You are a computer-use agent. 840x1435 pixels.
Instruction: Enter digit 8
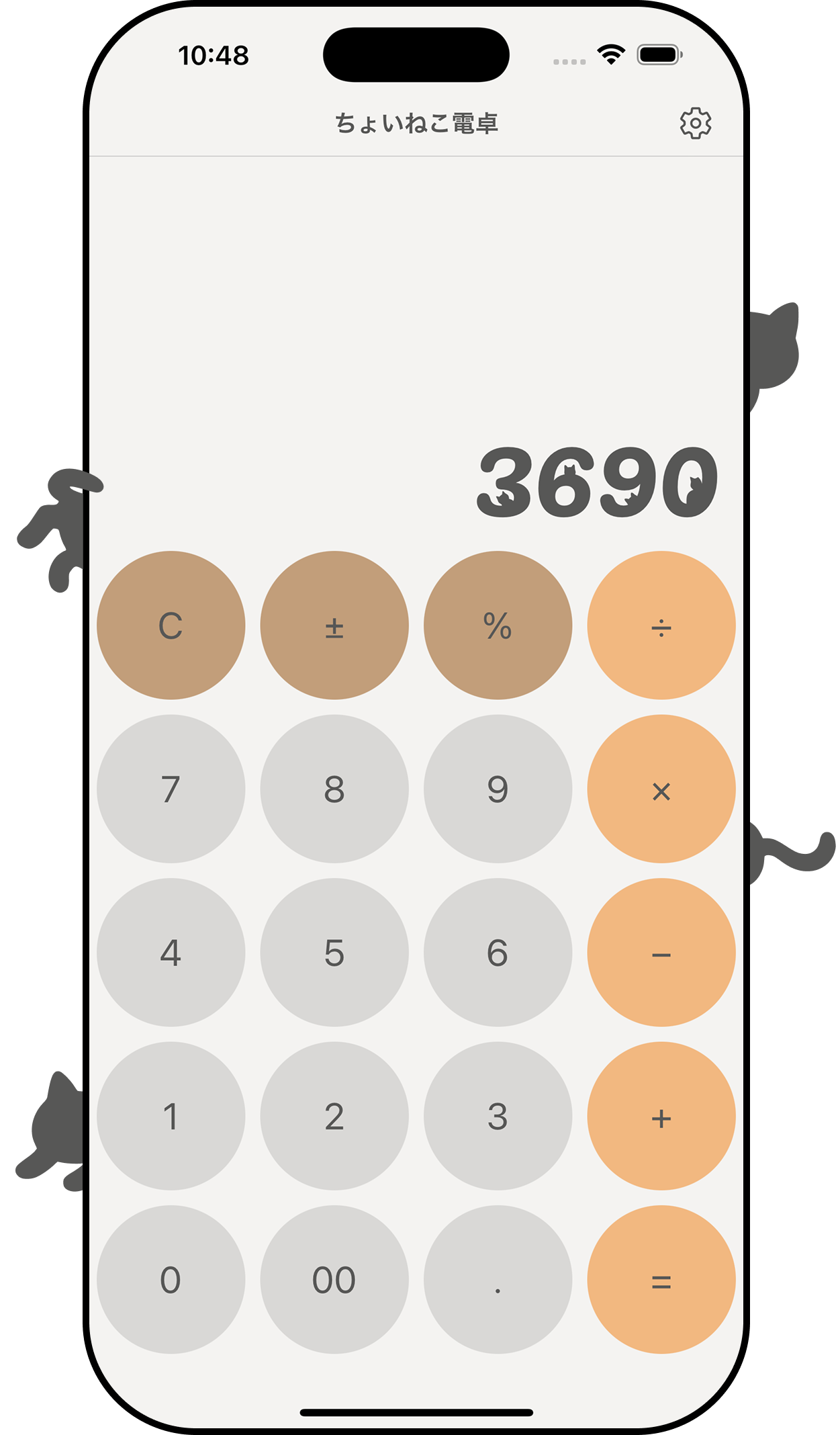[x=334, y=789]
